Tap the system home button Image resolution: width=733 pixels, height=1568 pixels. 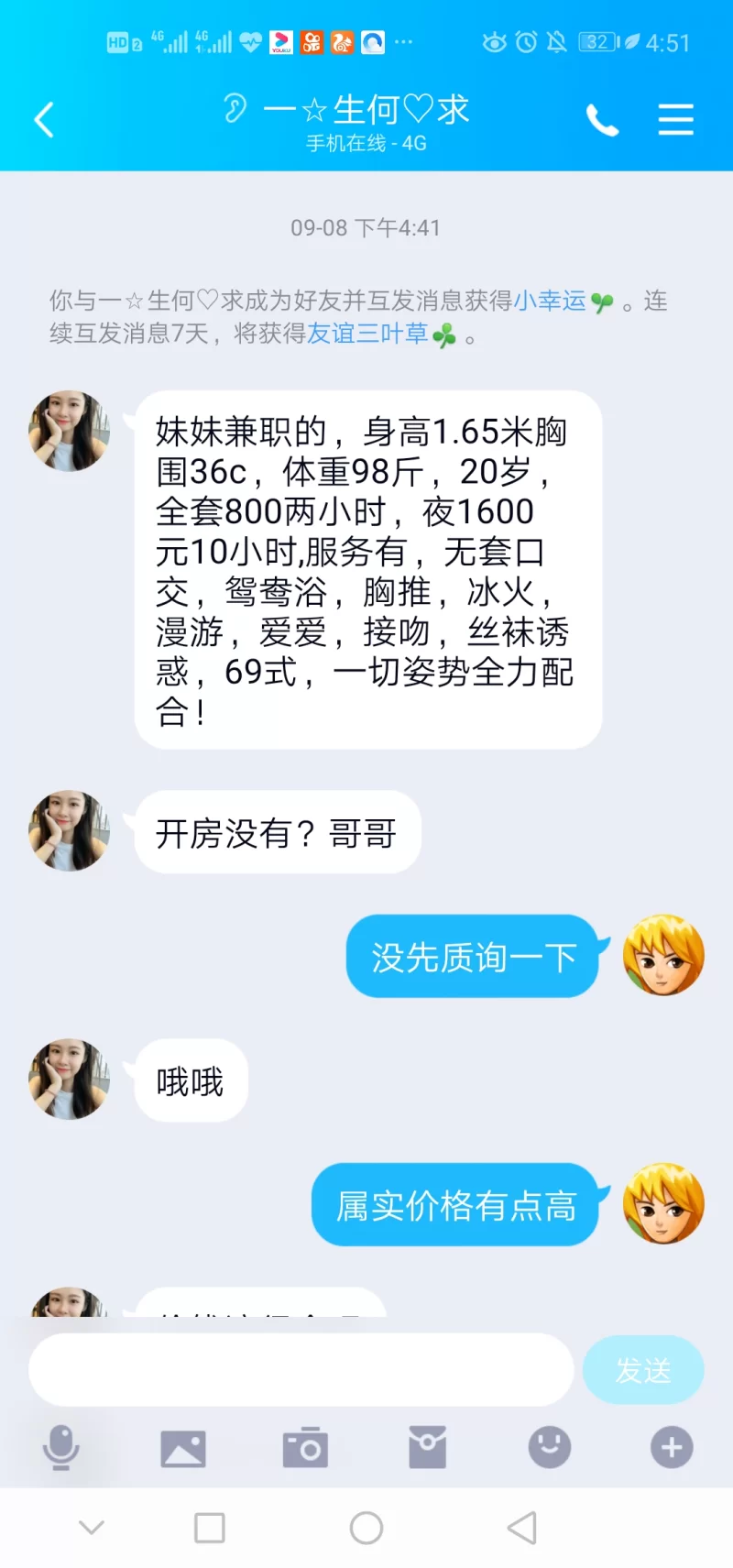(x=366, y=1528)
